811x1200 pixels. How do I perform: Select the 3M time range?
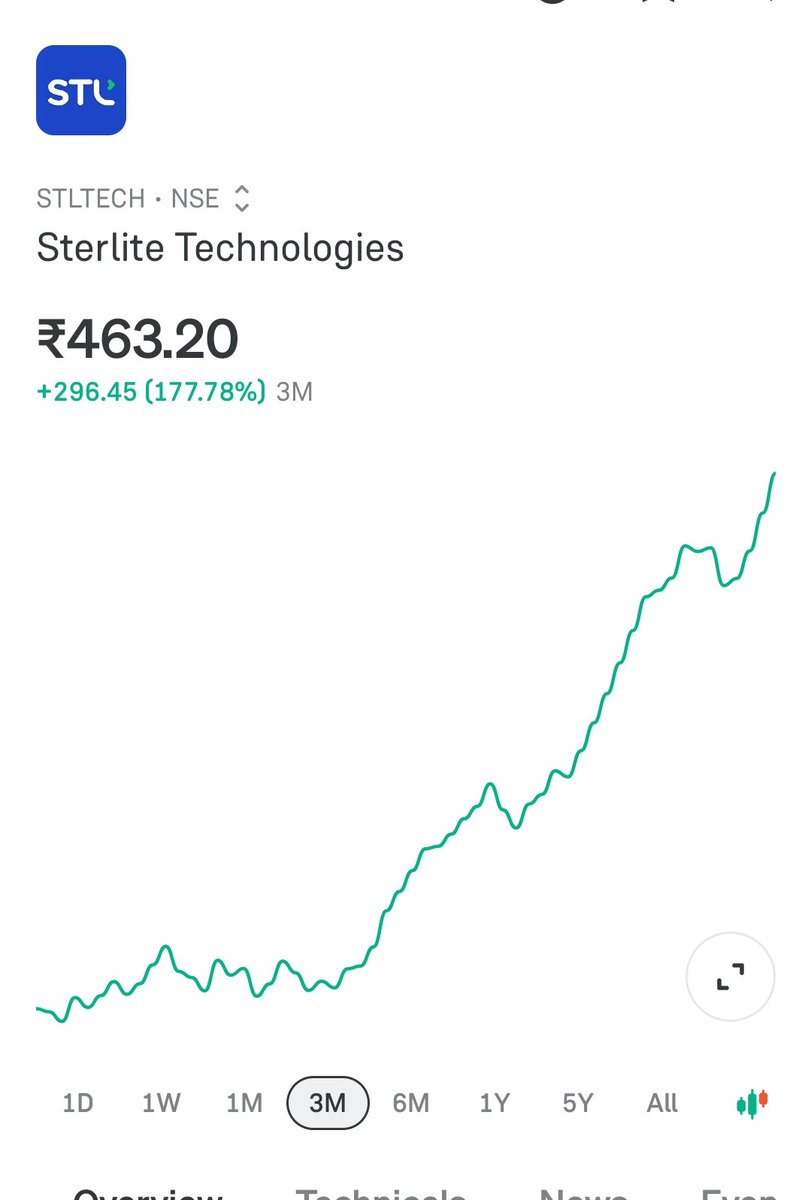(328, 1103)
